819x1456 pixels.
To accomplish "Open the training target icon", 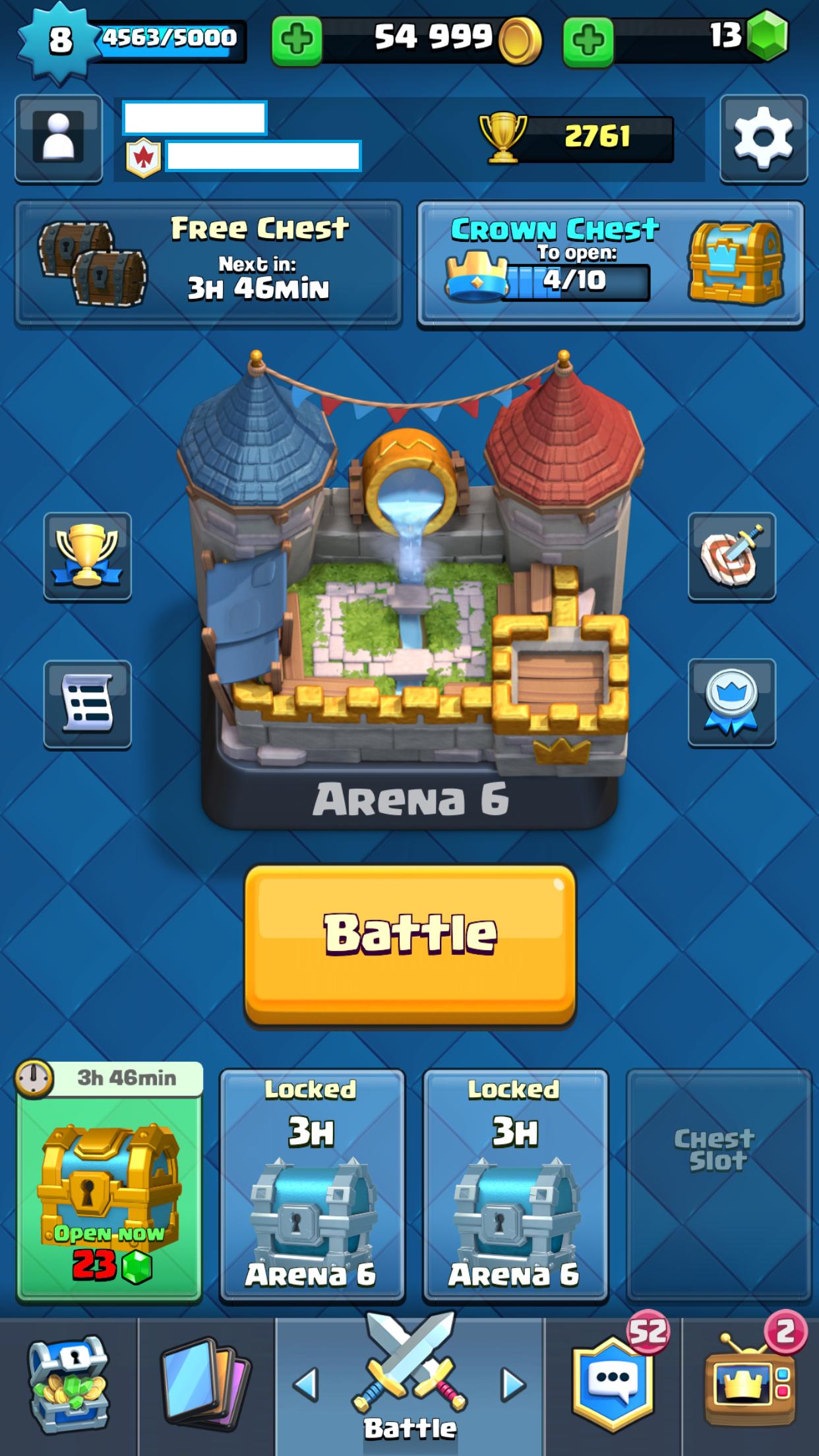I will coord(732,557).
